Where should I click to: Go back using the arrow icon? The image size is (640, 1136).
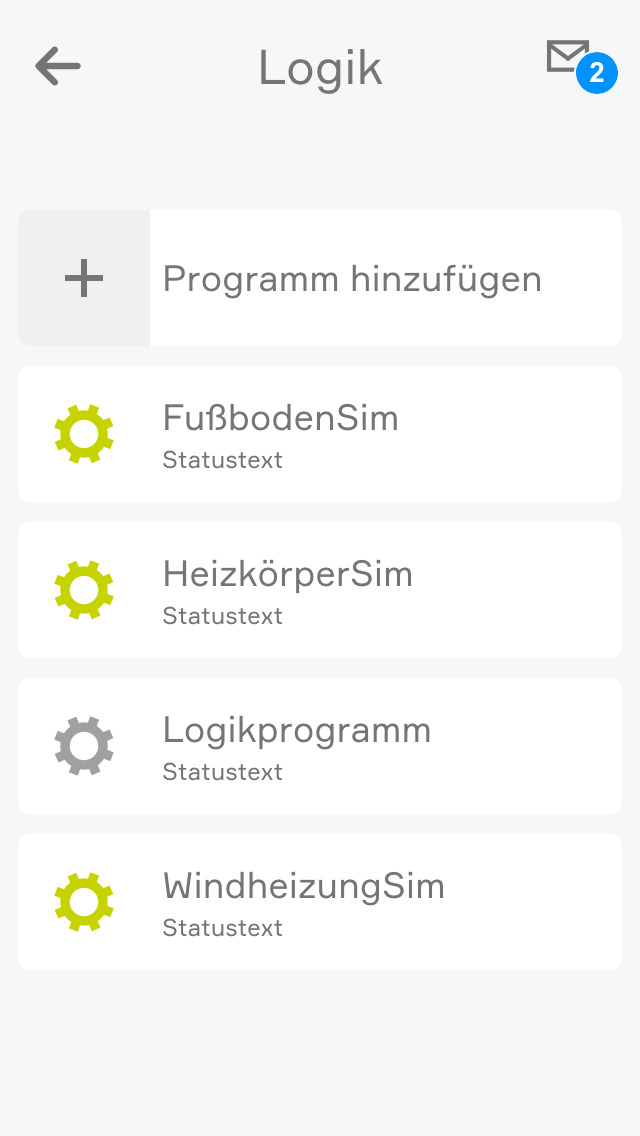pos(58,67)
